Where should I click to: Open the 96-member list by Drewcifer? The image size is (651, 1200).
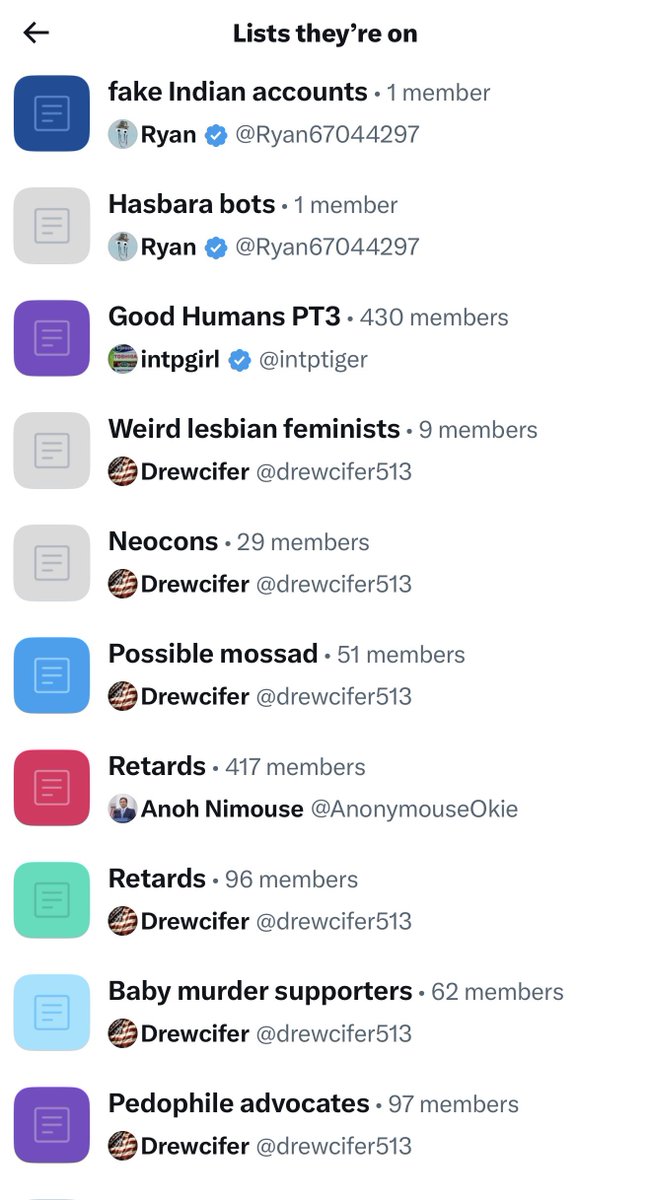[157, 880]
